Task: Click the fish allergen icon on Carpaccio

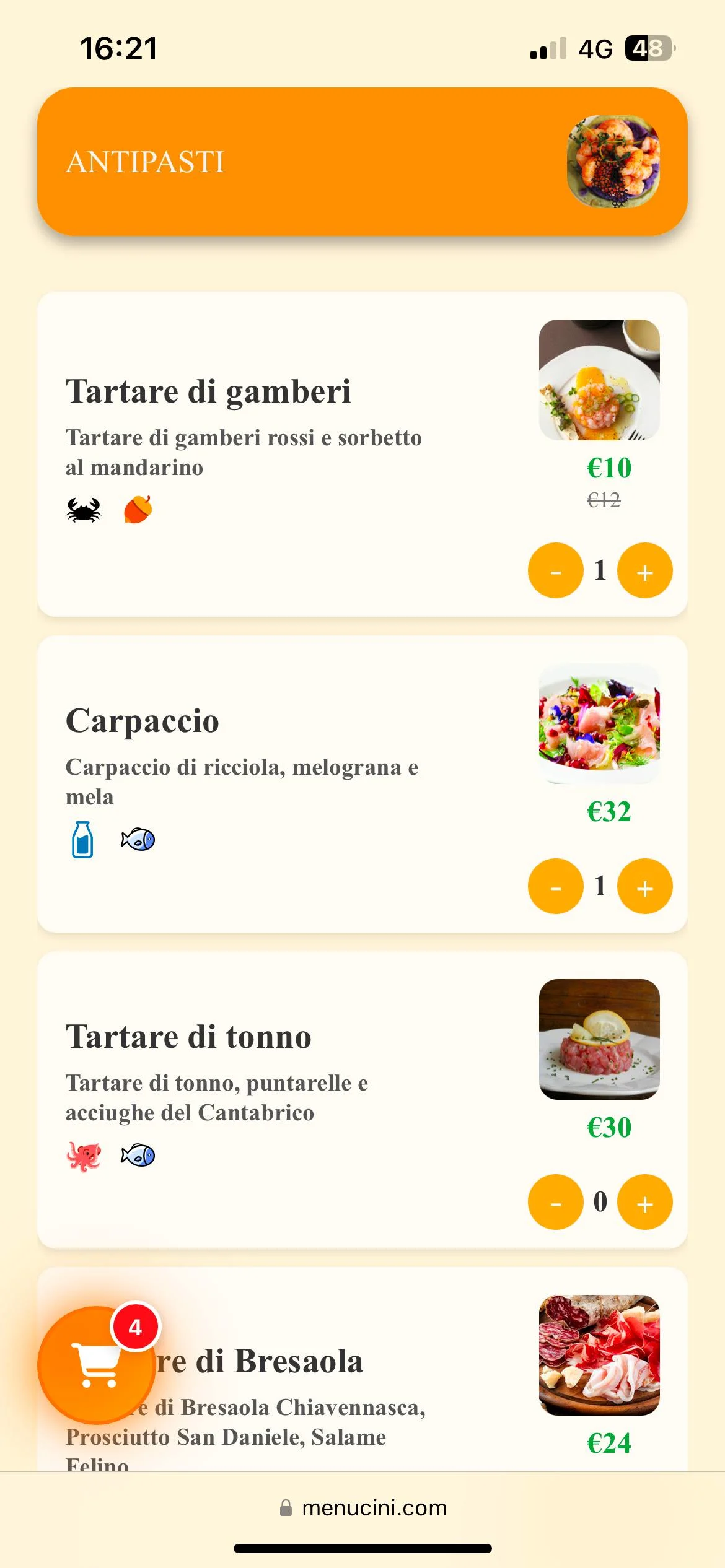Action: [138, 840]
